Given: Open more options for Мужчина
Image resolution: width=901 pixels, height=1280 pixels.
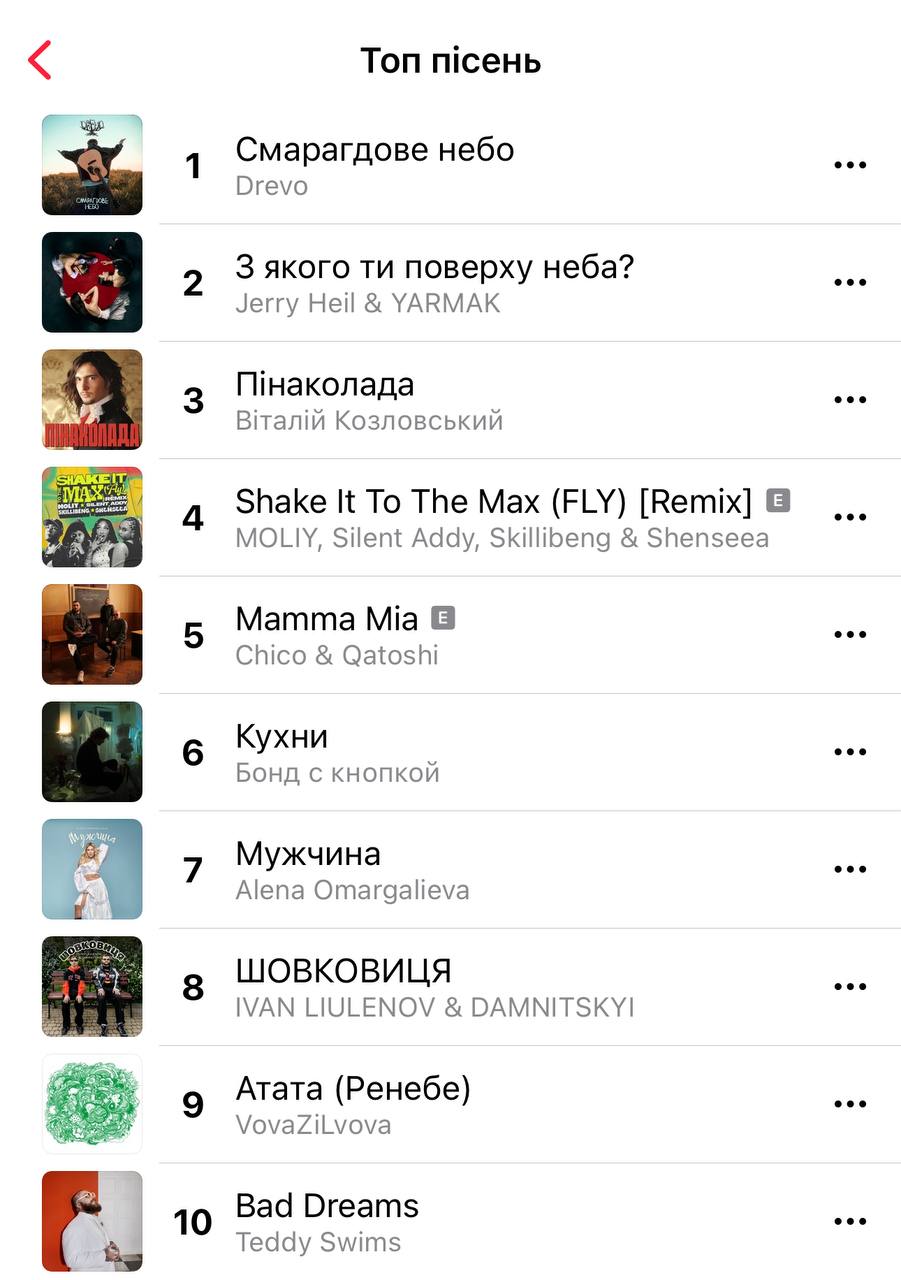Looking at the screenshot, I should click(849, 869).
